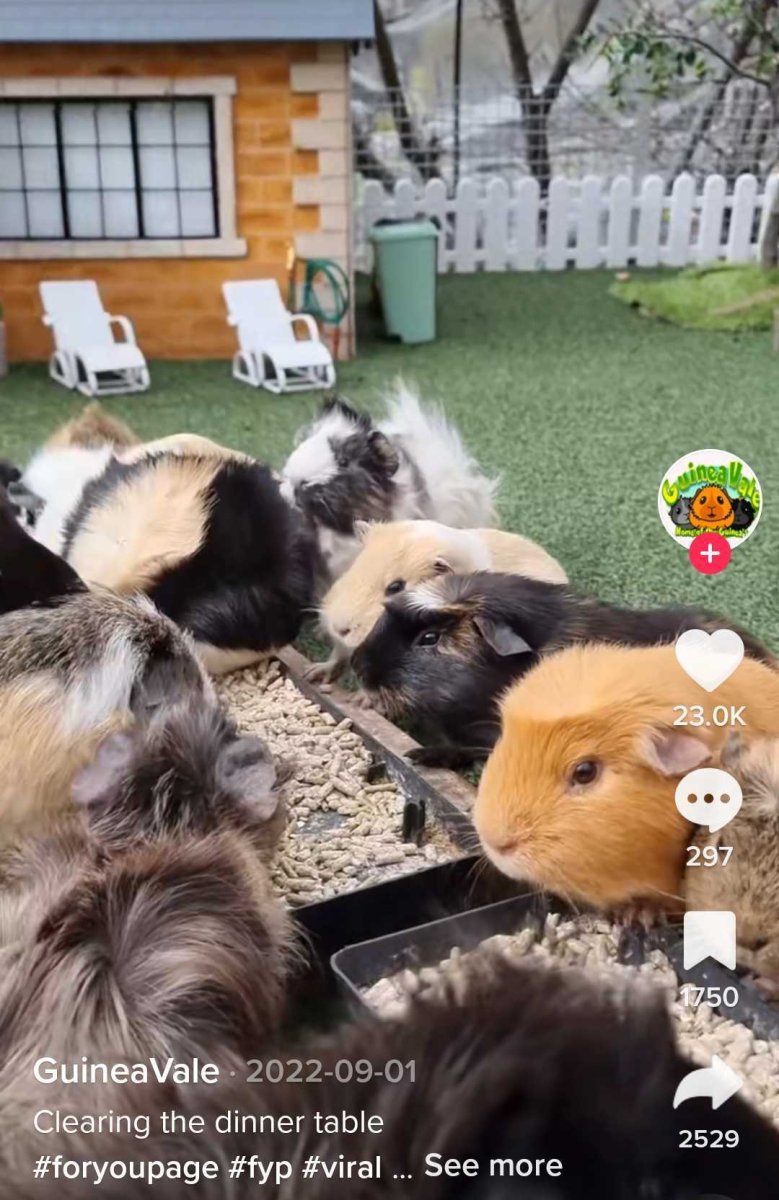The image size is (779, 1200).
Task: Open GuineaVale's profile avatar
Action: [710, 497]
